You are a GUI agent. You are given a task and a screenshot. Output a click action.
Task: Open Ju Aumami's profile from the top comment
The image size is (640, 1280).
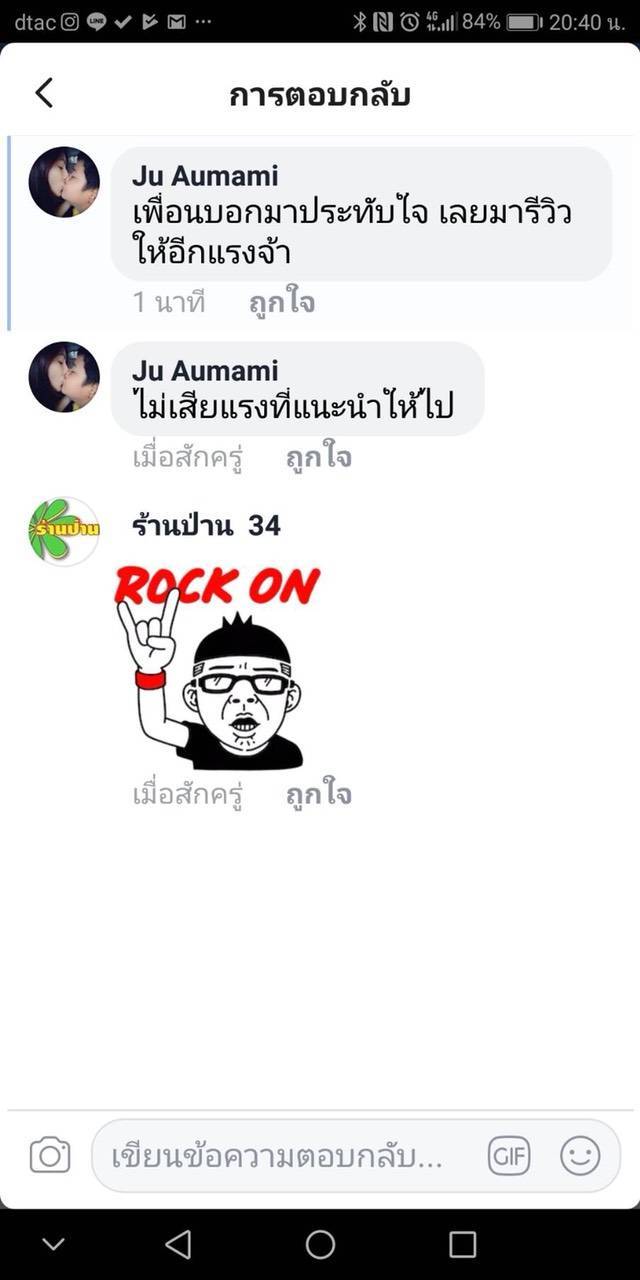click(x=64, y=182)
